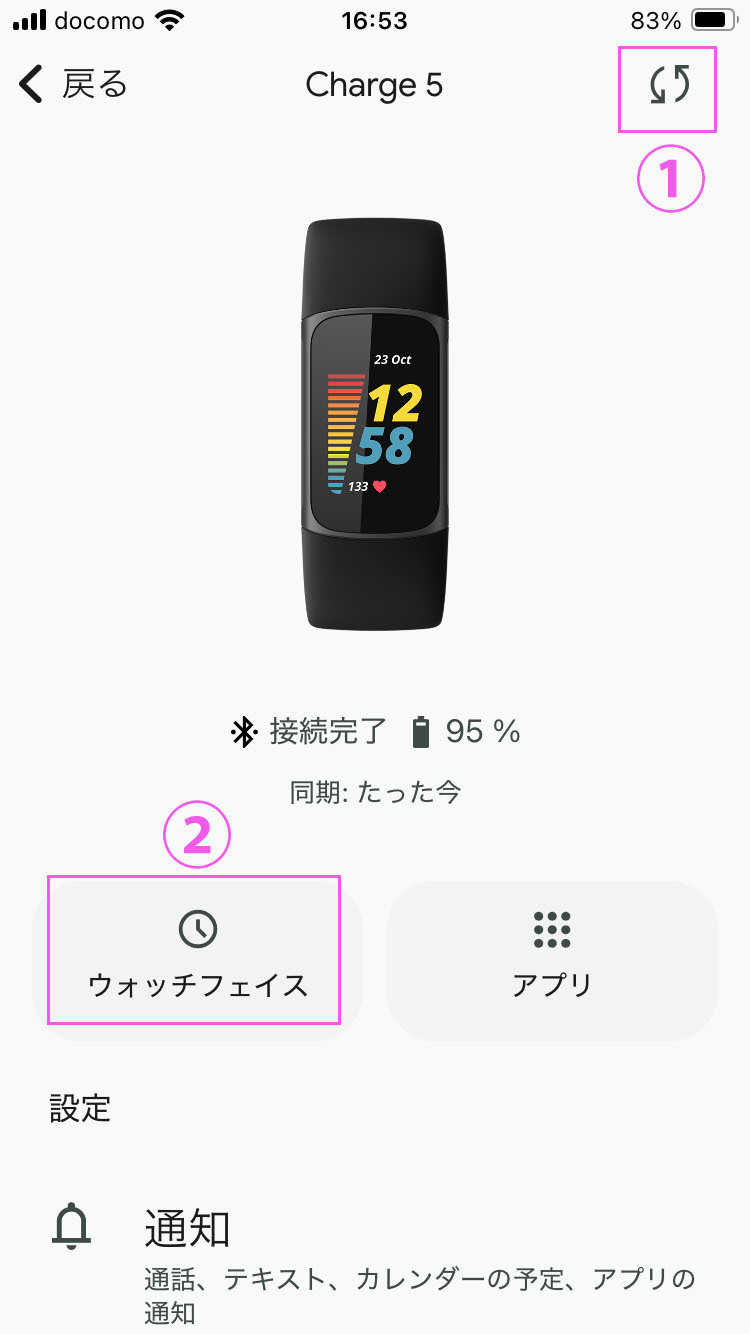Viewport: 750px width, 1334px height.
Task: Sync the Charge 5 with the refresh icon
Action: click(668, 87)
